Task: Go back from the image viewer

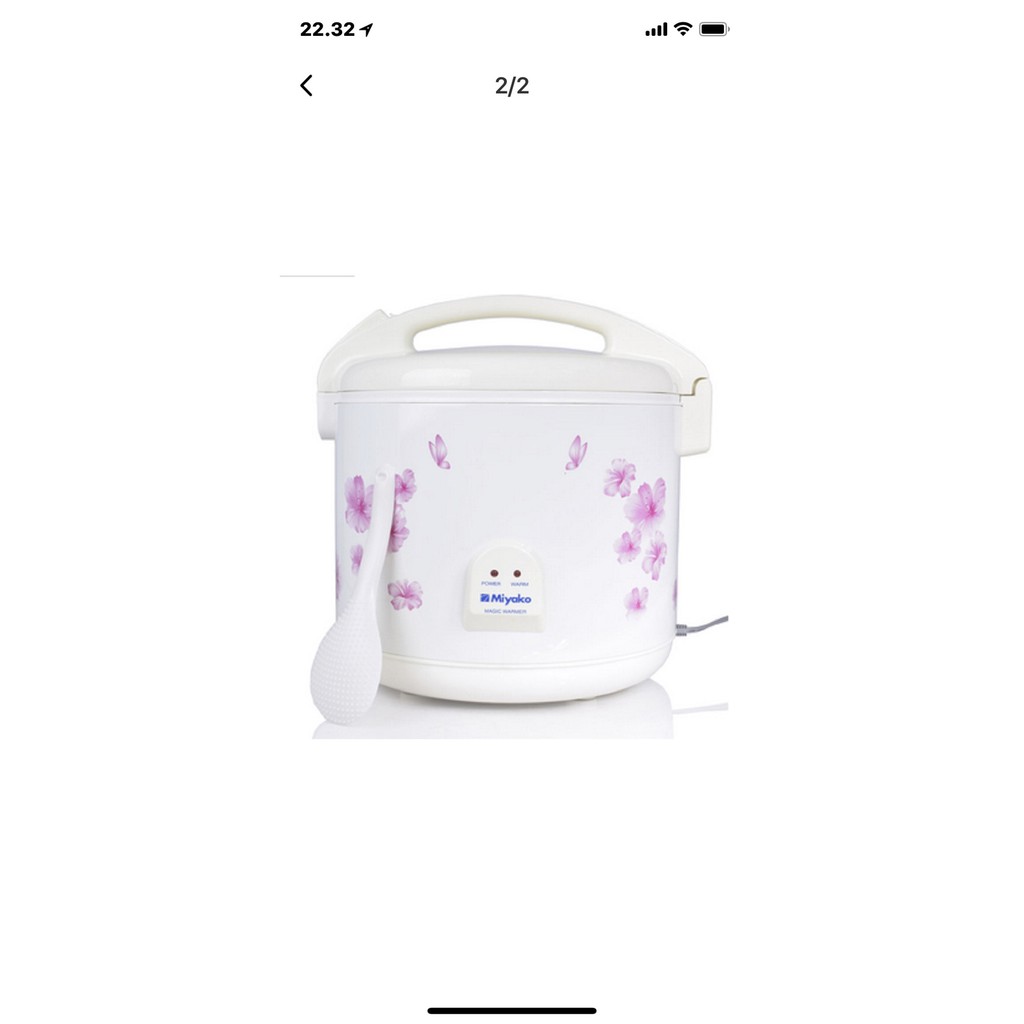Action: point(307,86)
